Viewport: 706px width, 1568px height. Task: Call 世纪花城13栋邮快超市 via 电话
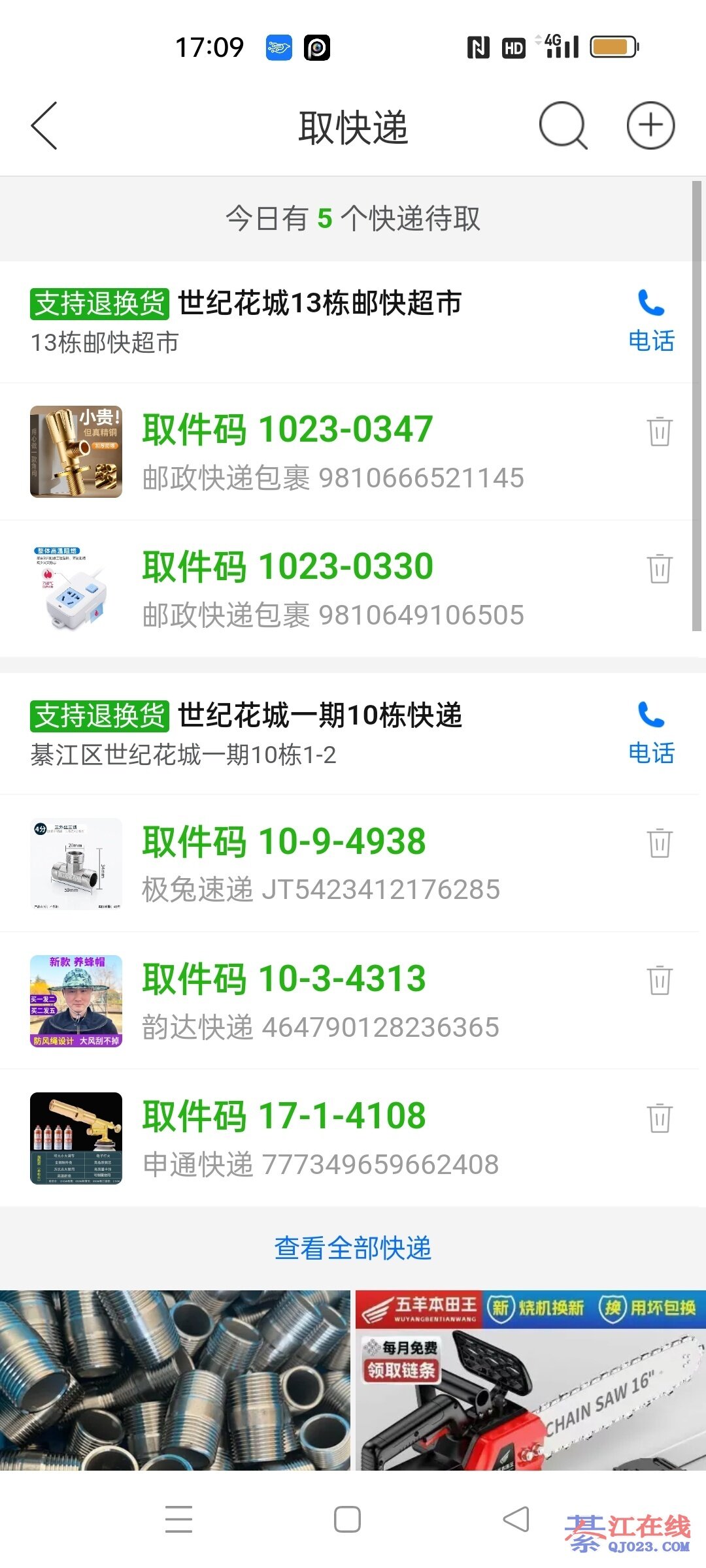click(651, 321)
